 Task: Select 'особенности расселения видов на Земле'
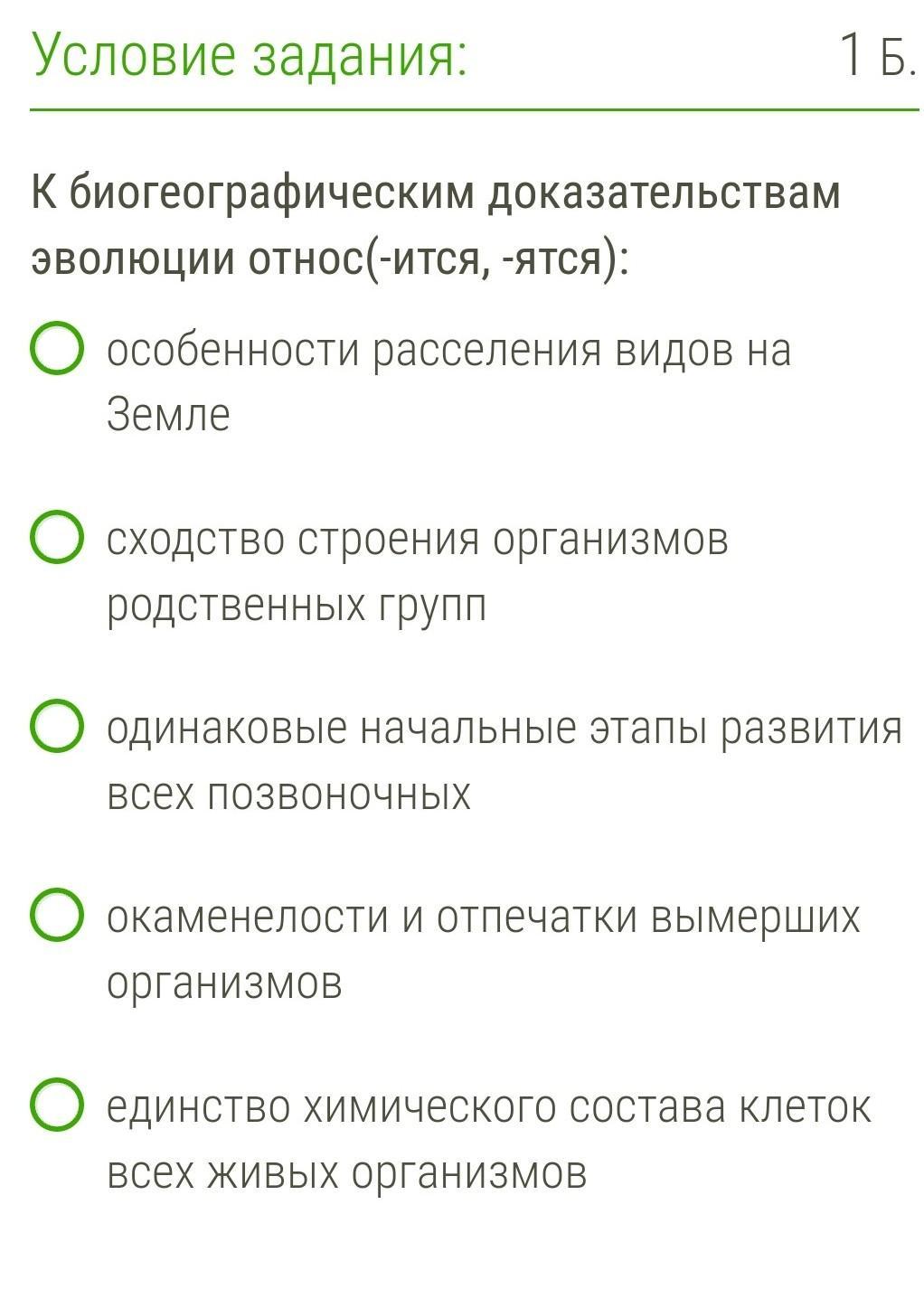(x=58, y=349)
